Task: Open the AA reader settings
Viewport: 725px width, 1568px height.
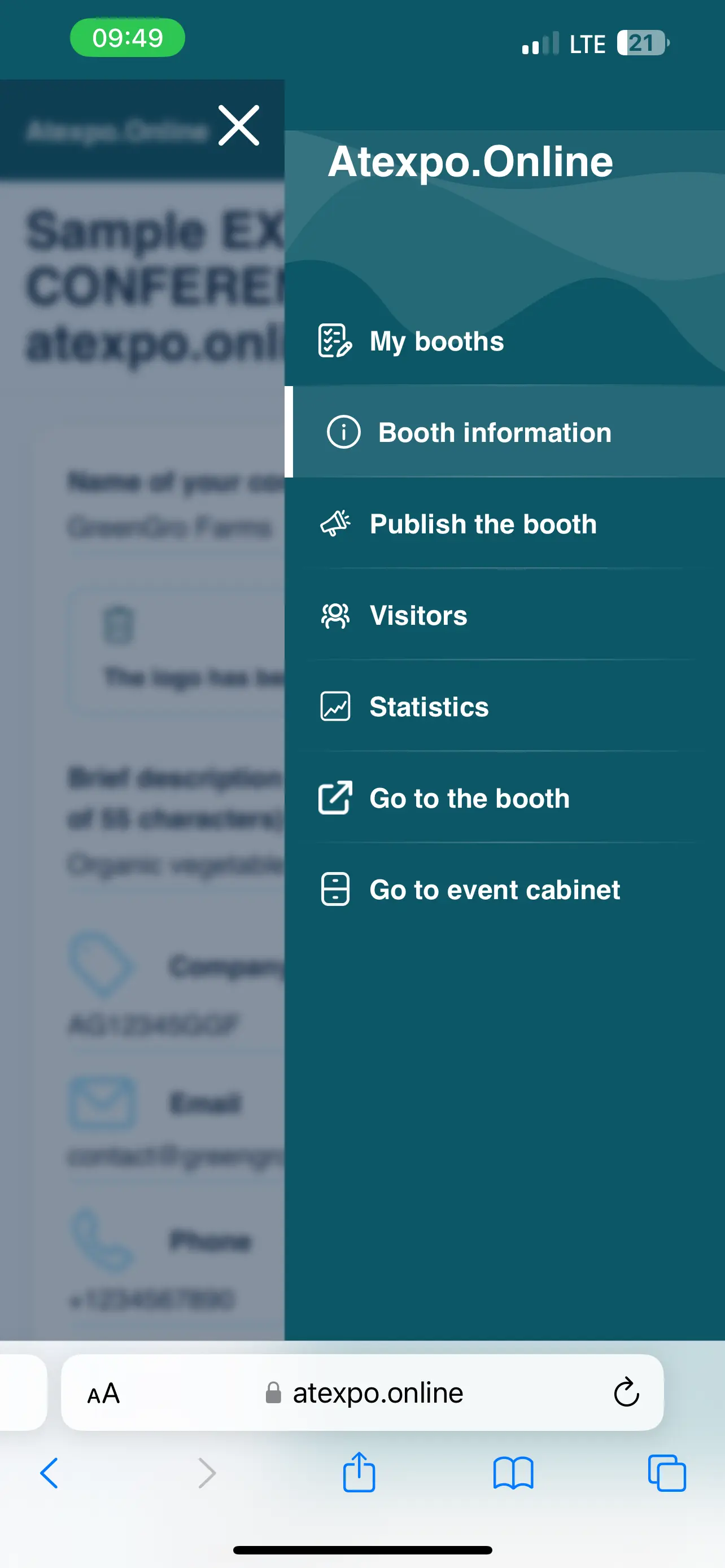Action: pos(103,1393)
